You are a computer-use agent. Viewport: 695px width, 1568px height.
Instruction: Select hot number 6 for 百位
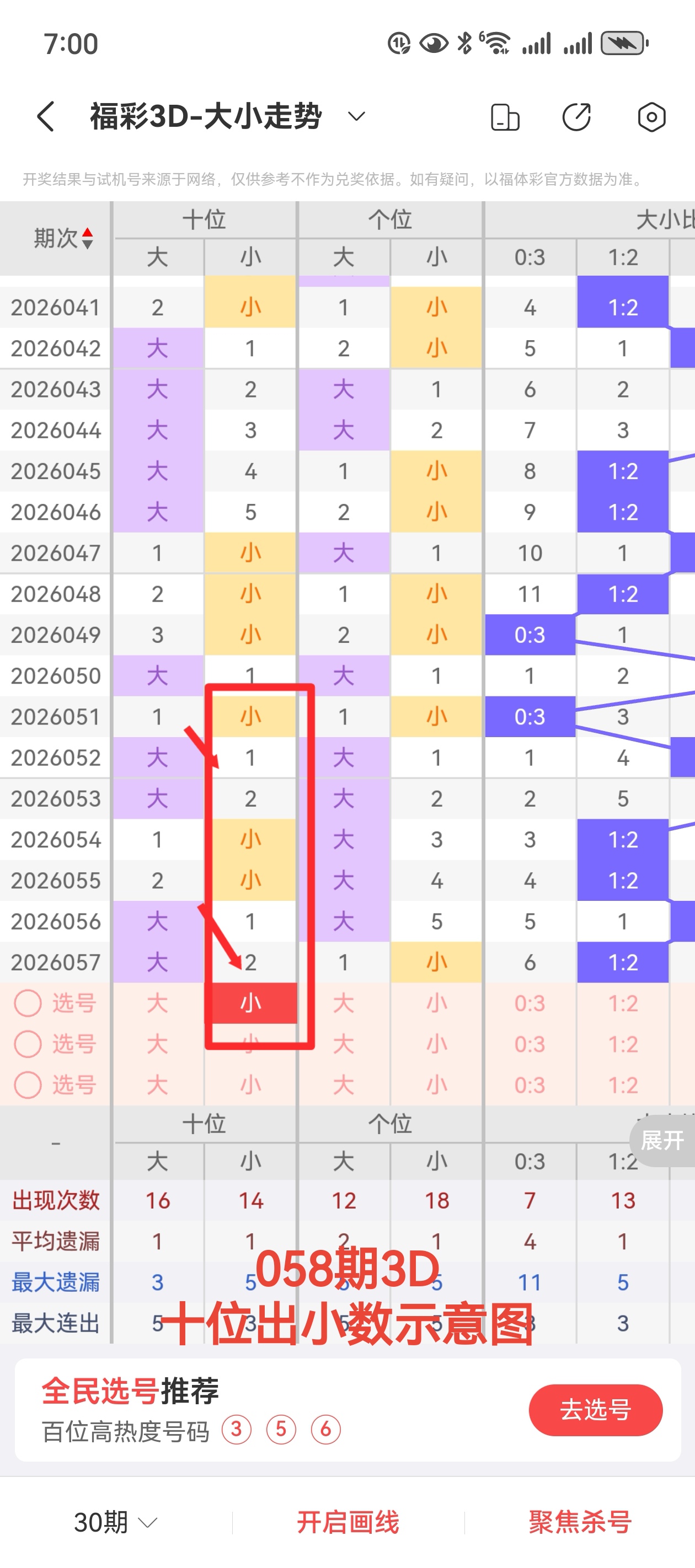pos(325,1429)
